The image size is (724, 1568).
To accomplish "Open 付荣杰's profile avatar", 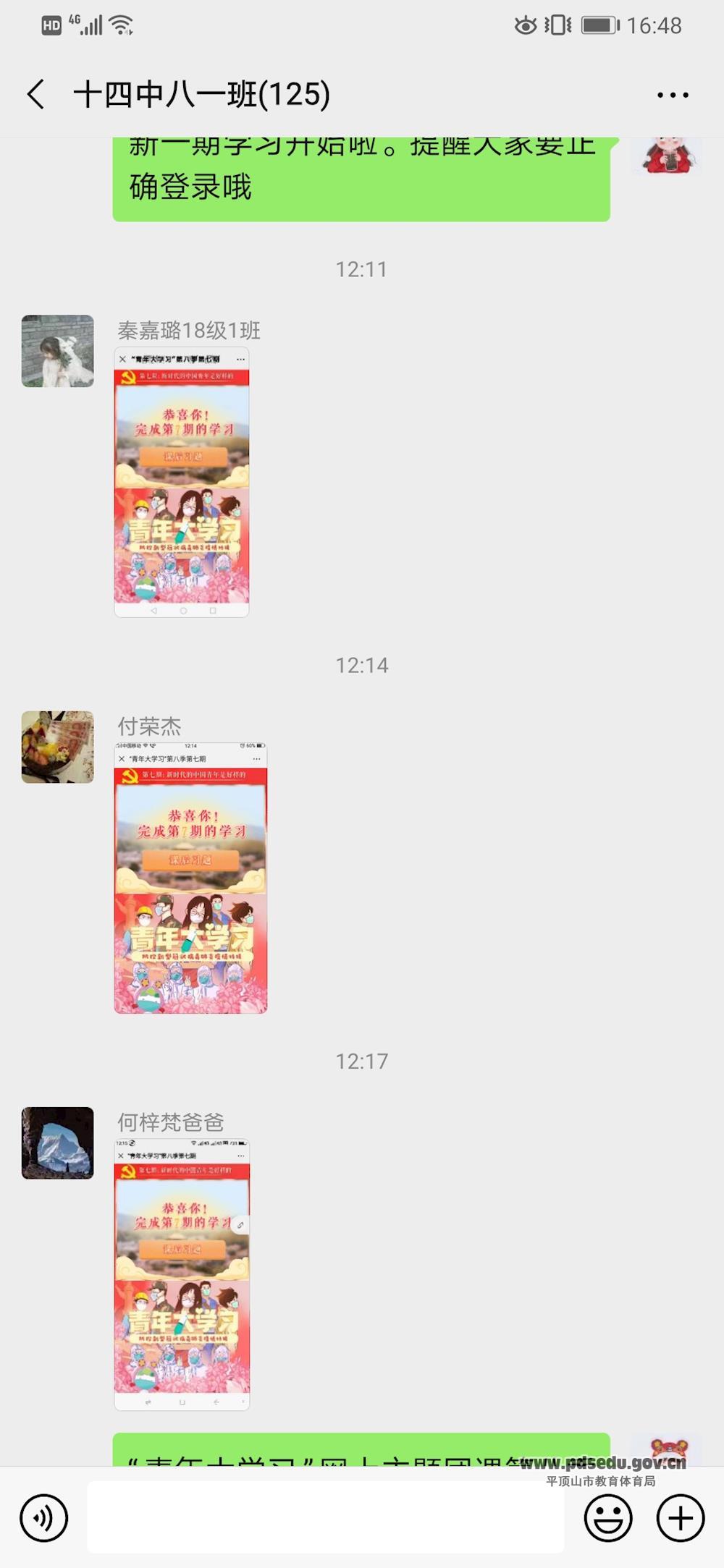I will click(x=58, y=747).
